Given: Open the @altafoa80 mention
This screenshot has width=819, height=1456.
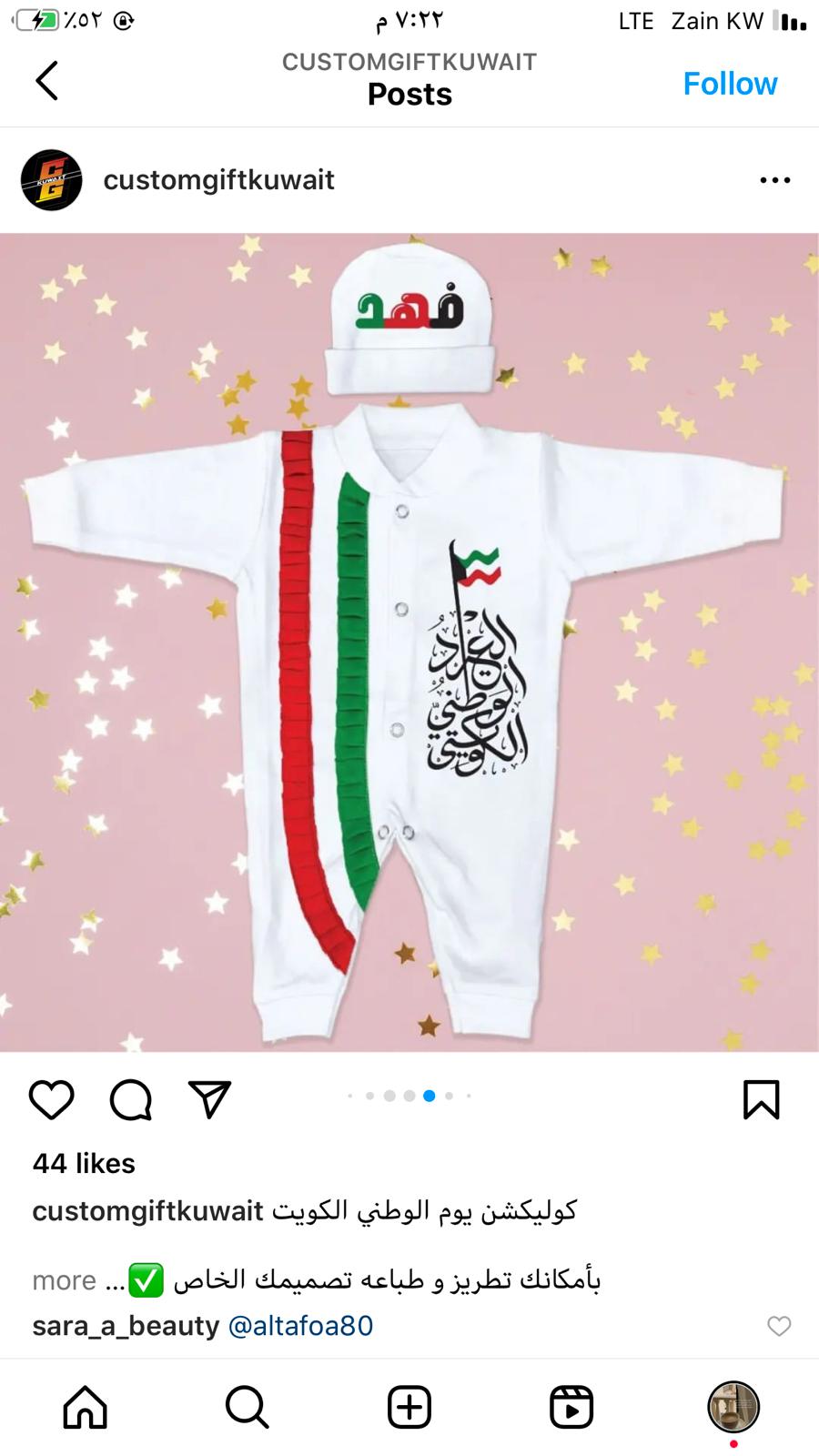Looking at the screenshot, I should click(x=300, y=1326).
